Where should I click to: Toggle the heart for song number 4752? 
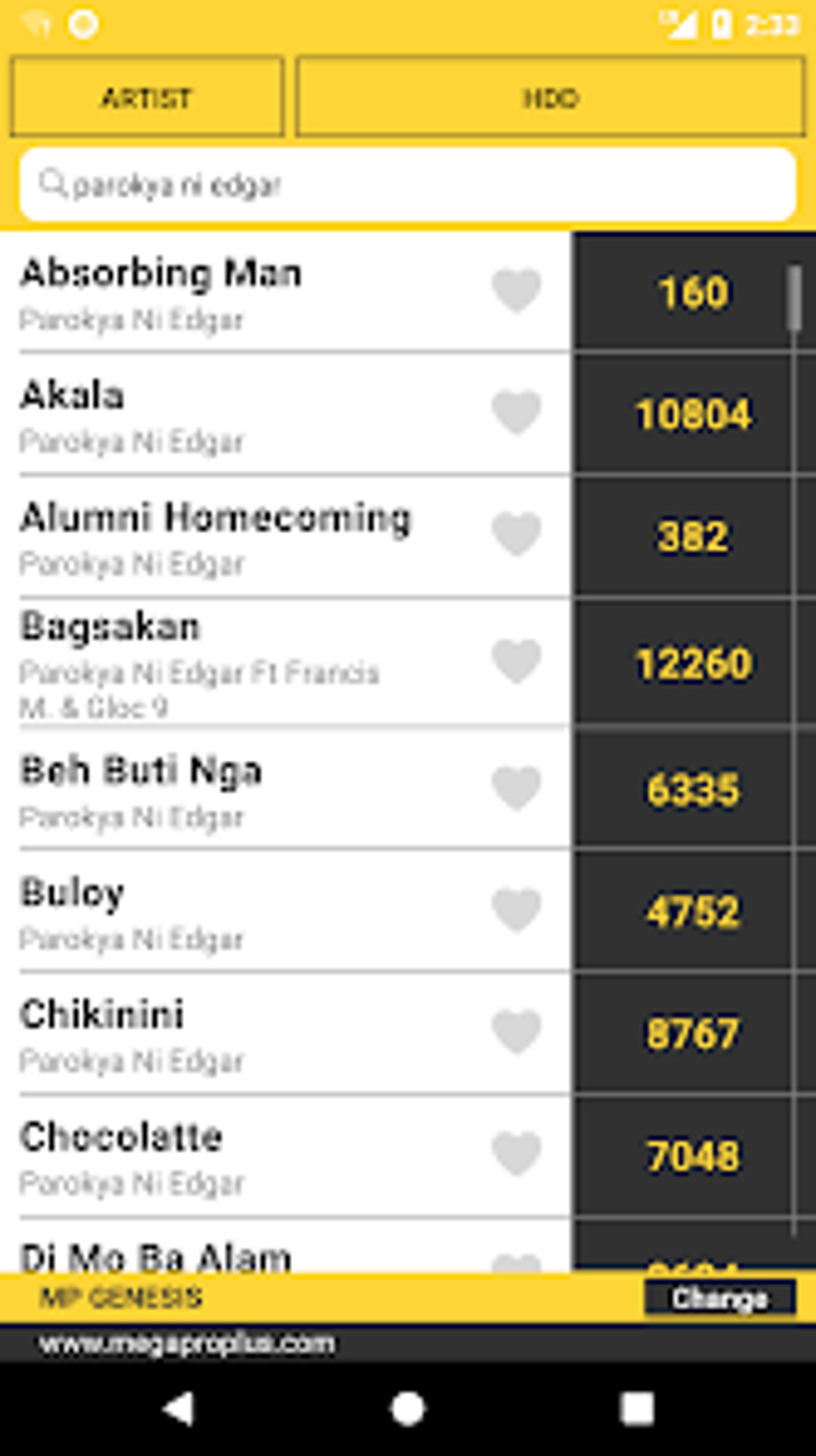tap(517, 907)
